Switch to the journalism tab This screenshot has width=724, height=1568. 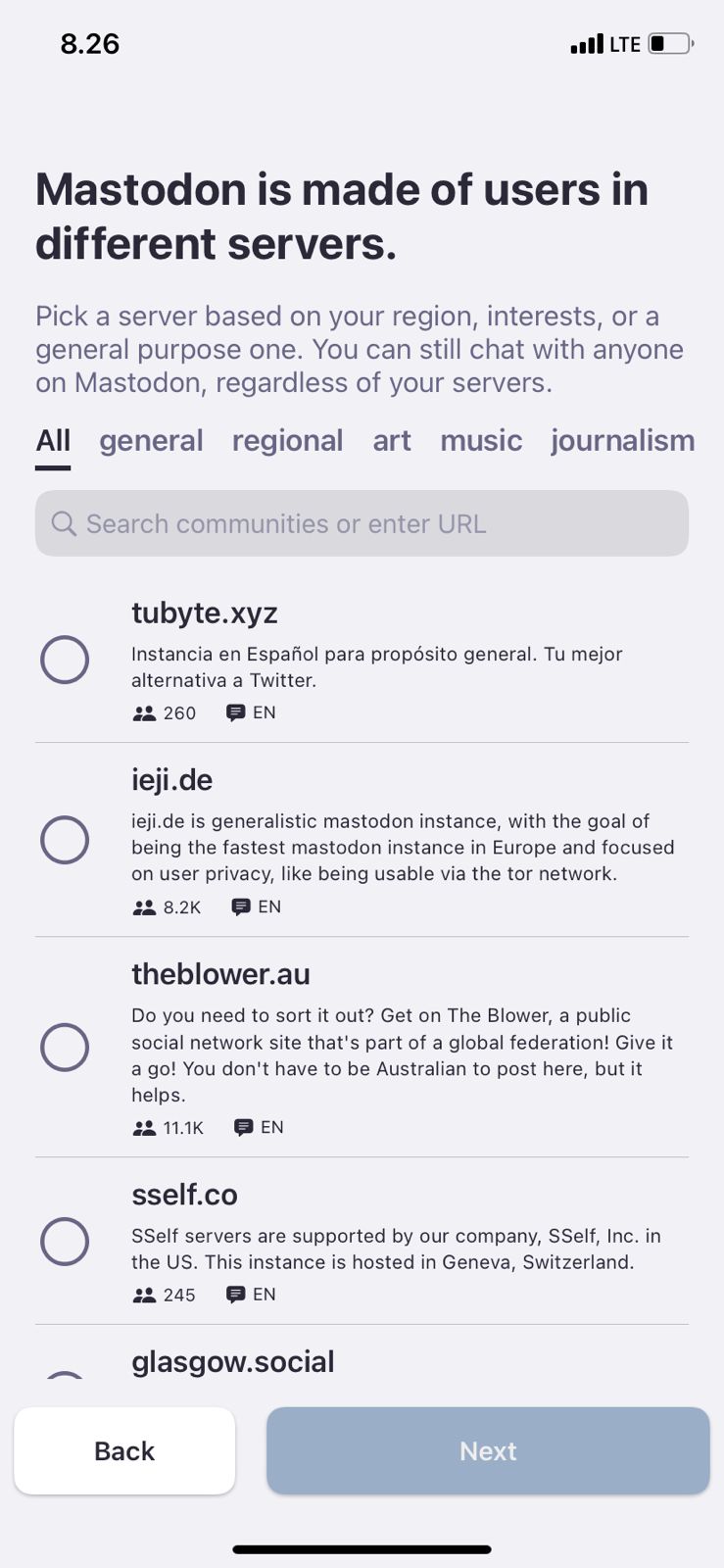(622, 441)
